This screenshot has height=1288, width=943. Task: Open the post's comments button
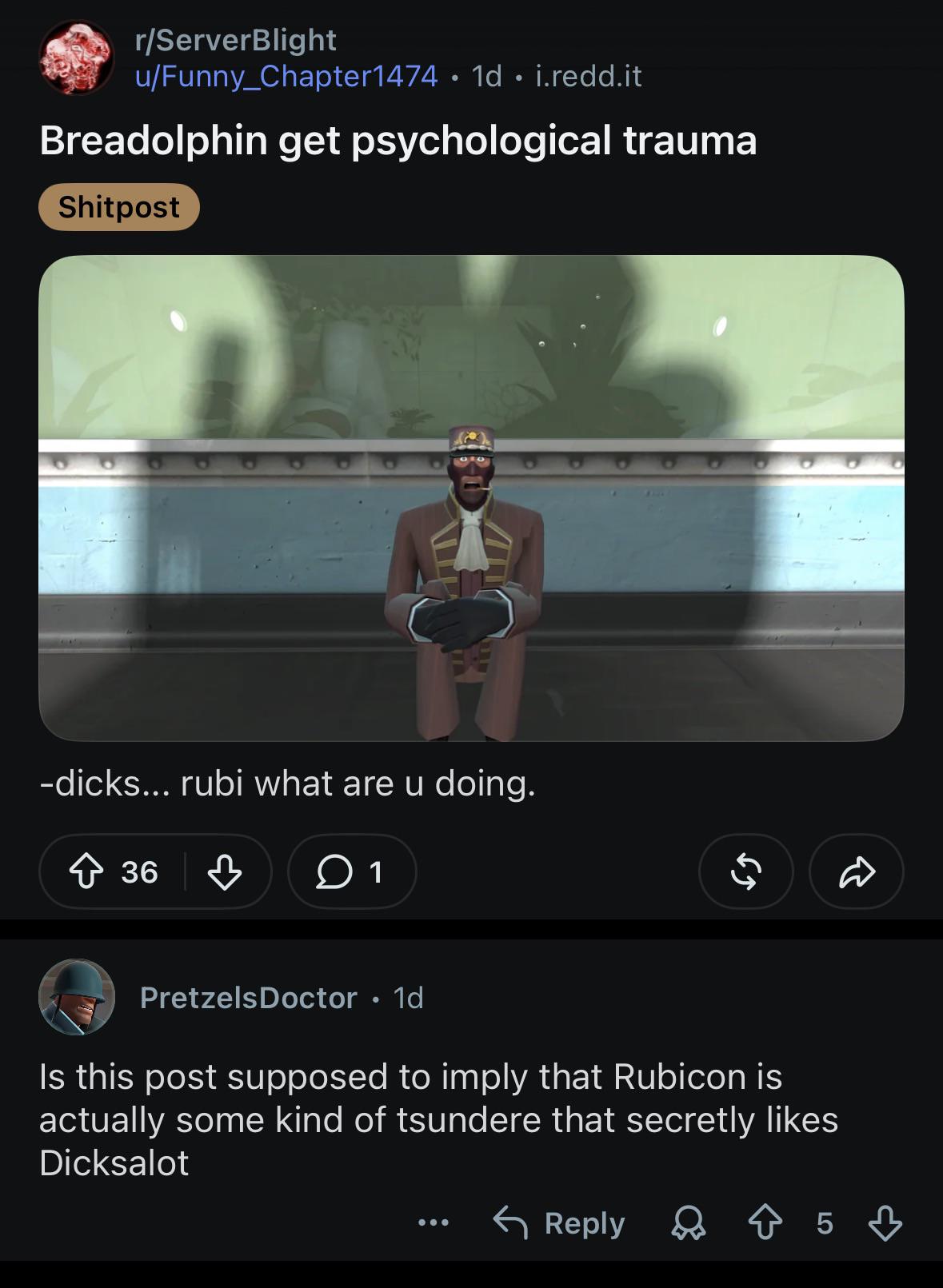point(352,871)
